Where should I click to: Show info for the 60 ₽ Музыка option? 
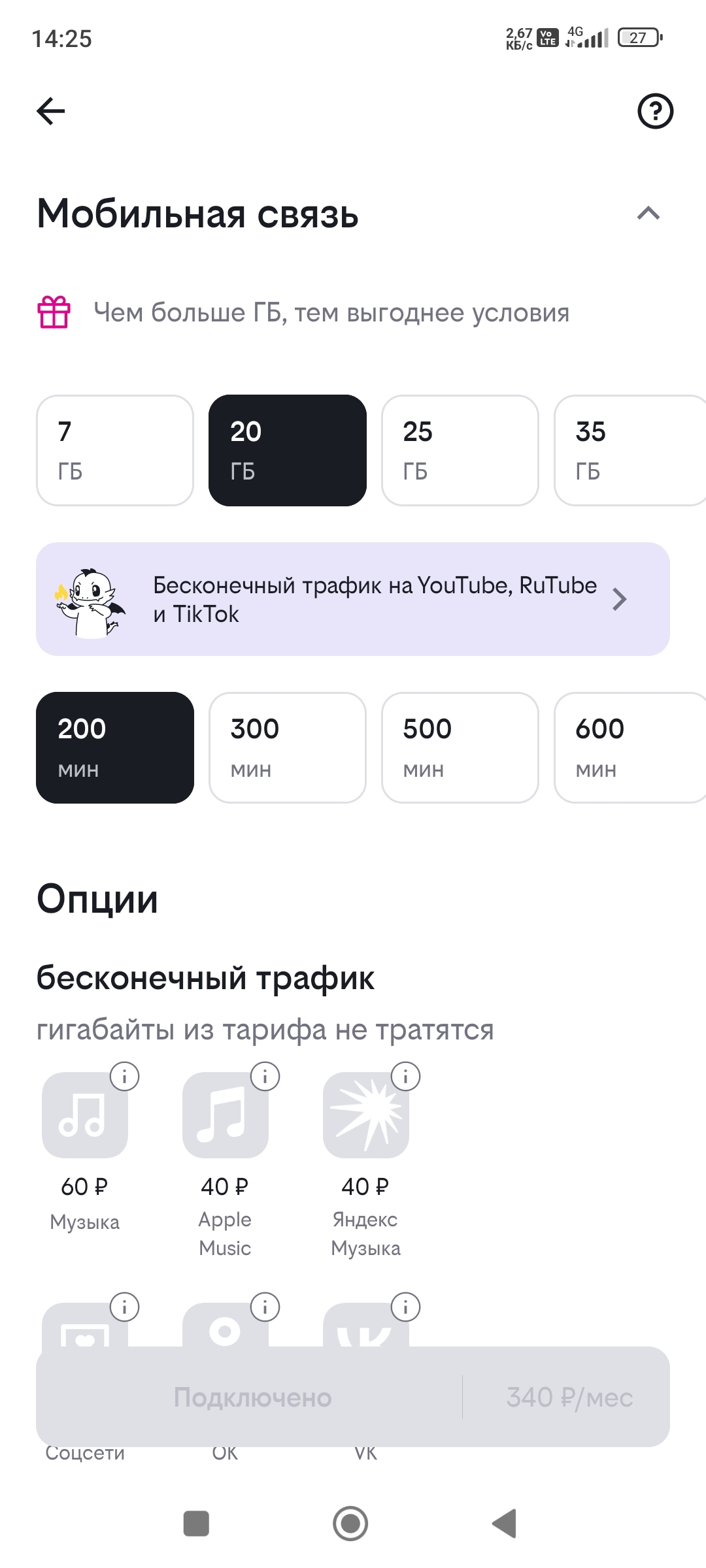point(125,1076)
